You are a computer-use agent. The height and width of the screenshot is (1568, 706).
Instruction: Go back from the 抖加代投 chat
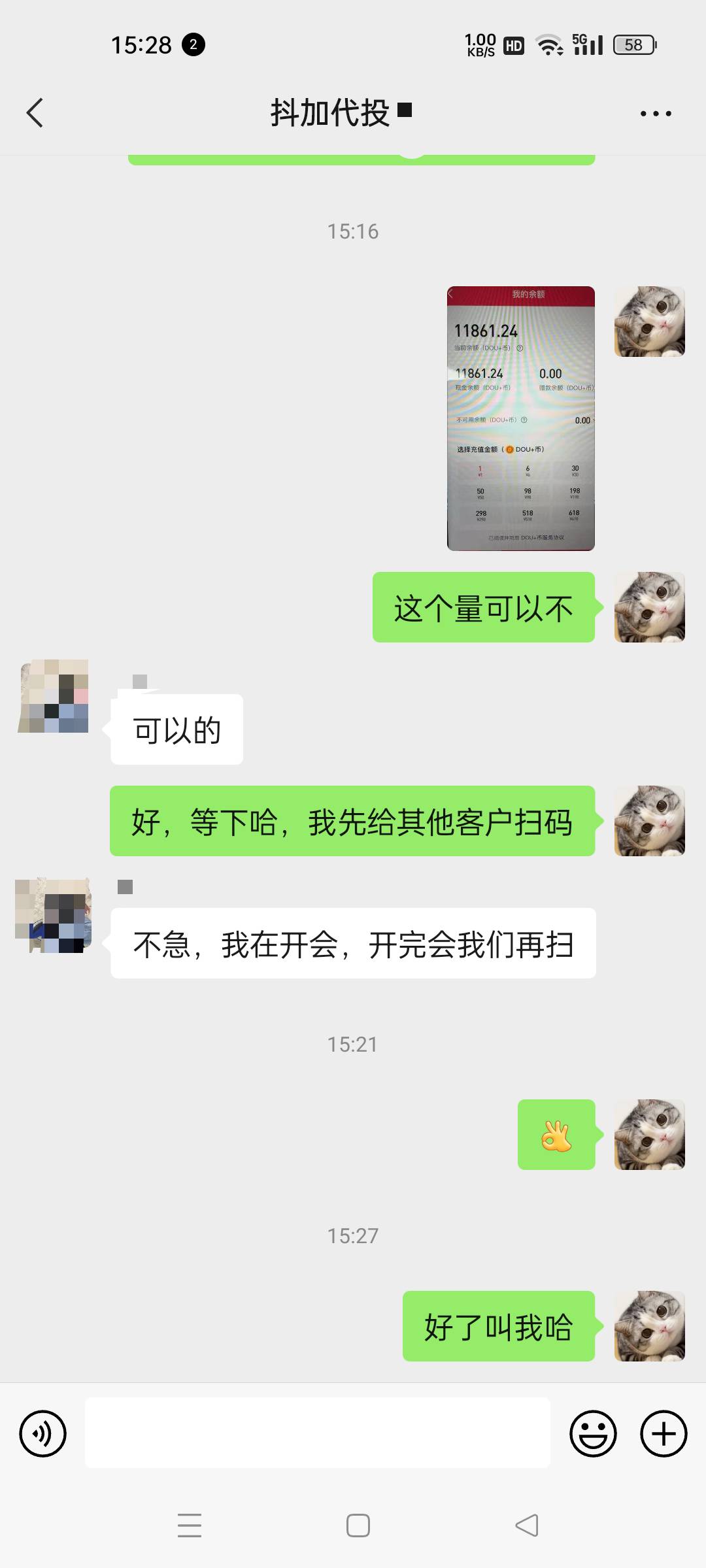tap(35, 113)
